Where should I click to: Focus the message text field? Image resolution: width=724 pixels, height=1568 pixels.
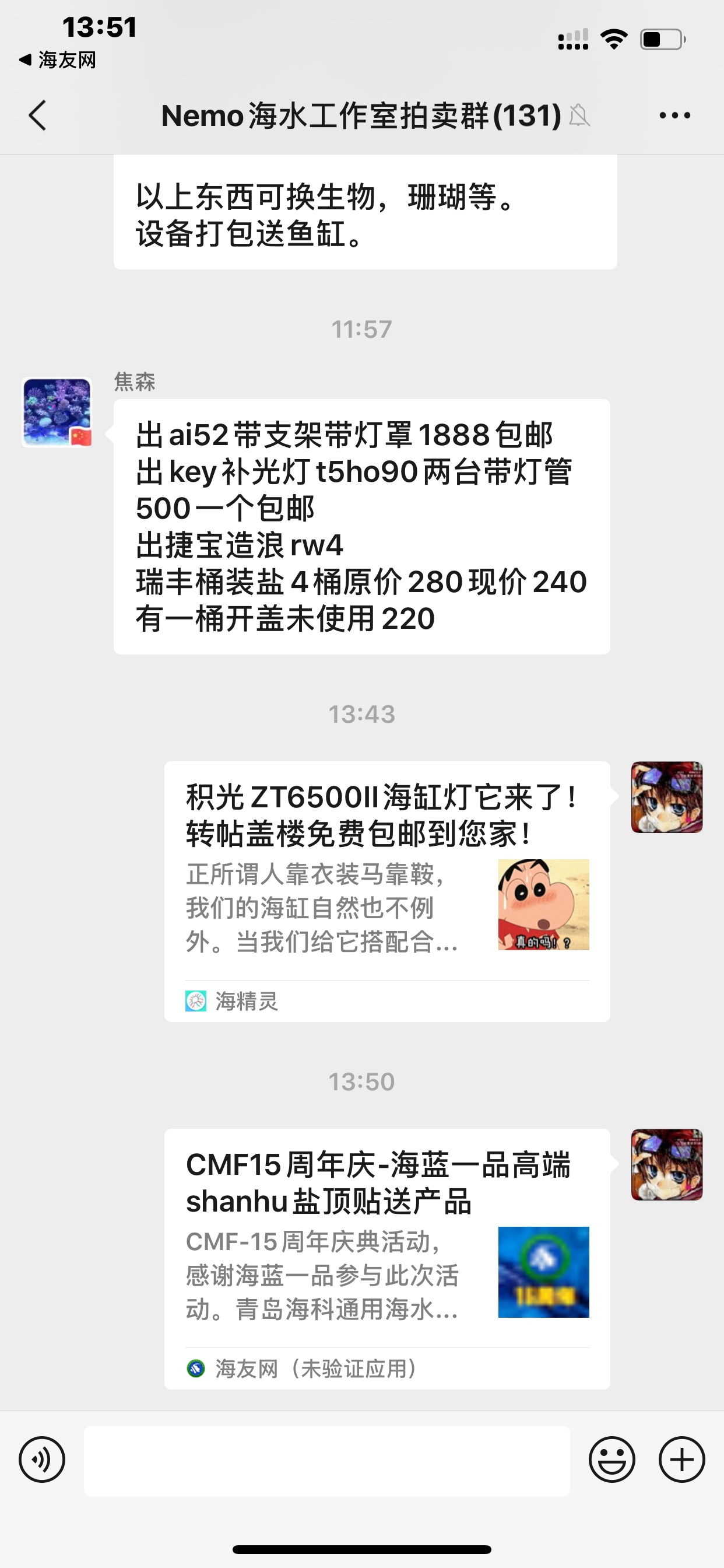coord(326,1460)
